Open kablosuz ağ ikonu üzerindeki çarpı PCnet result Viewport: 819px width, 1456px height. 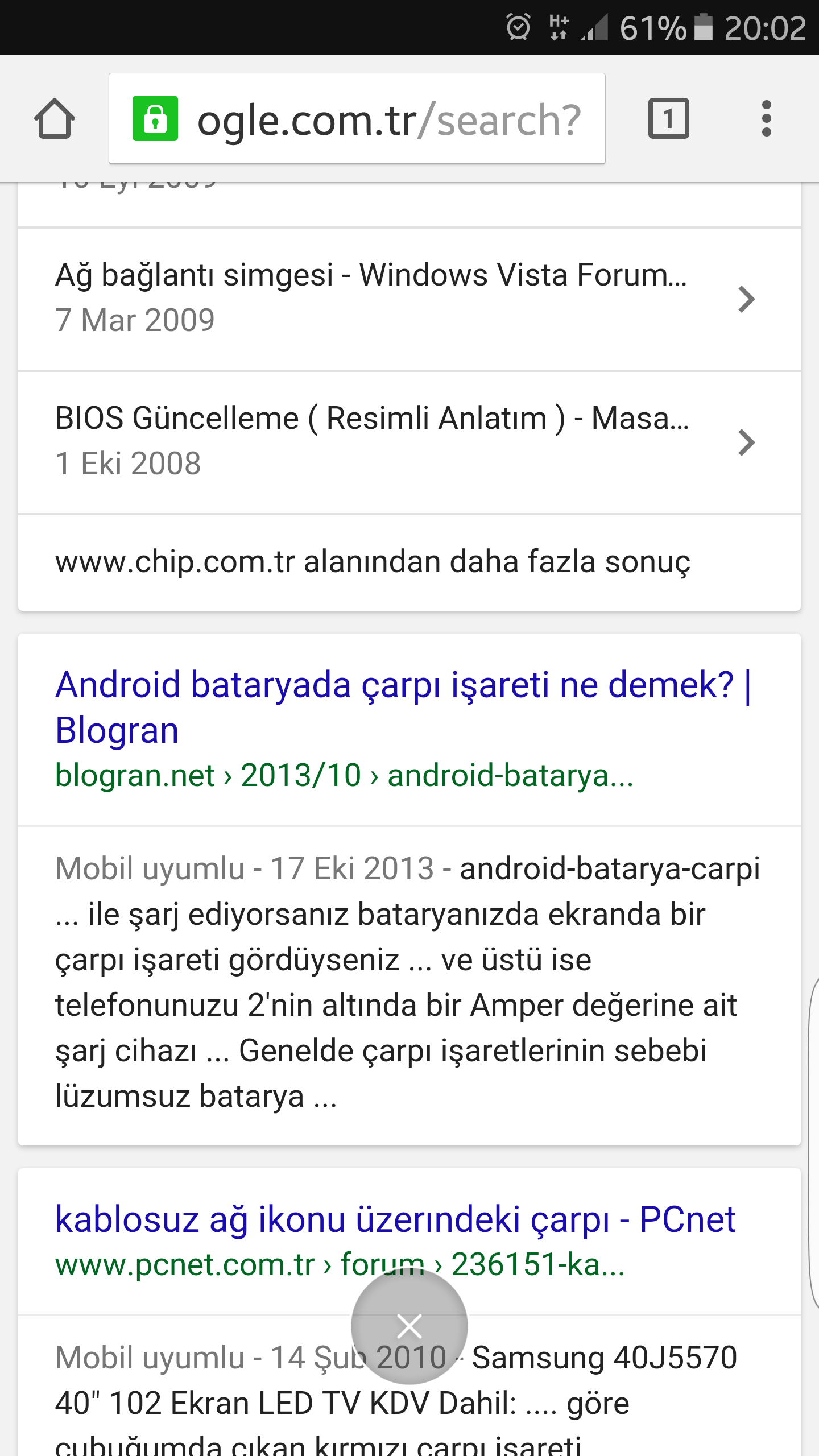(395, 1219)
